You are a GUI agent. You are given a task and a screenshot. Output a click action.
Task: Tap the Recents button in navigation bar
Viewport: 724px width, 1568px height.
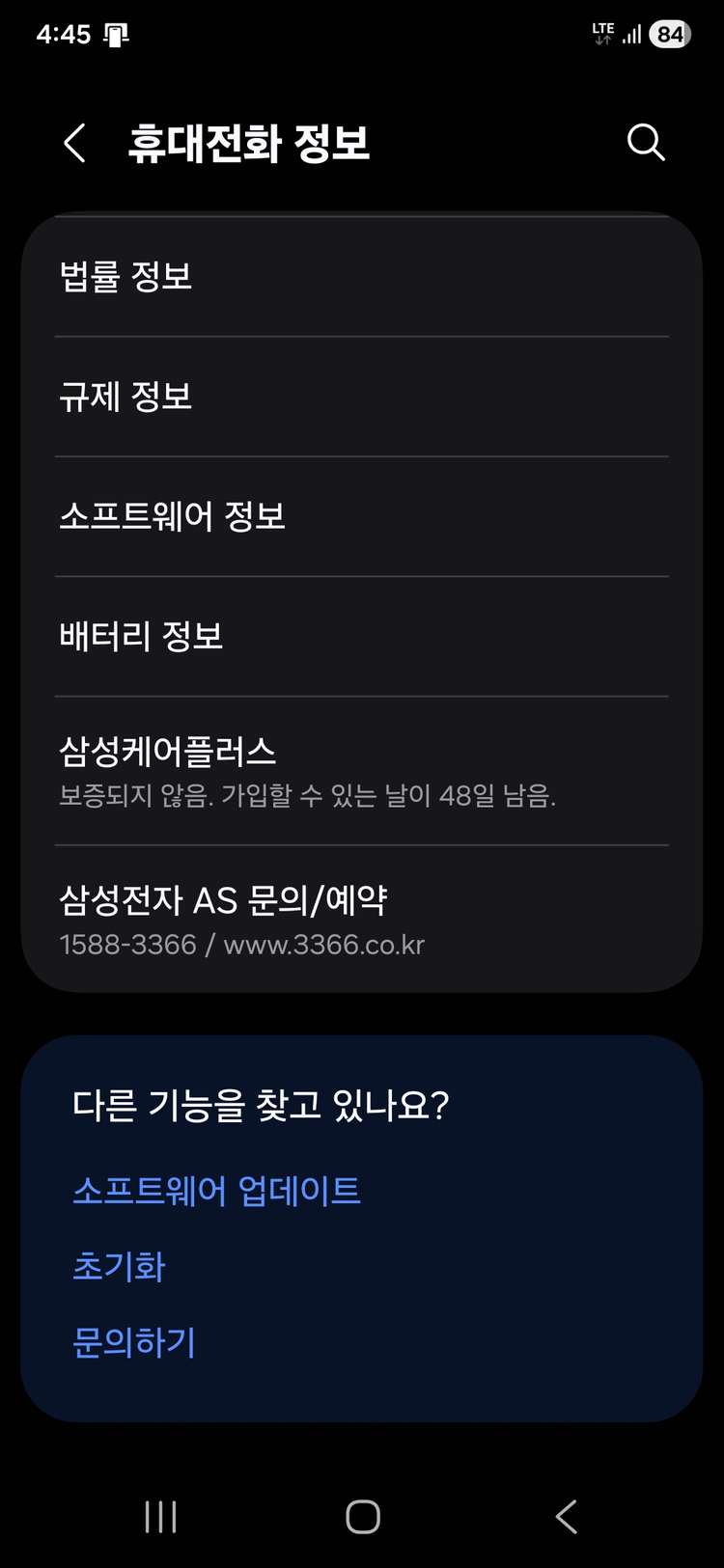(x=158, y=1516)
